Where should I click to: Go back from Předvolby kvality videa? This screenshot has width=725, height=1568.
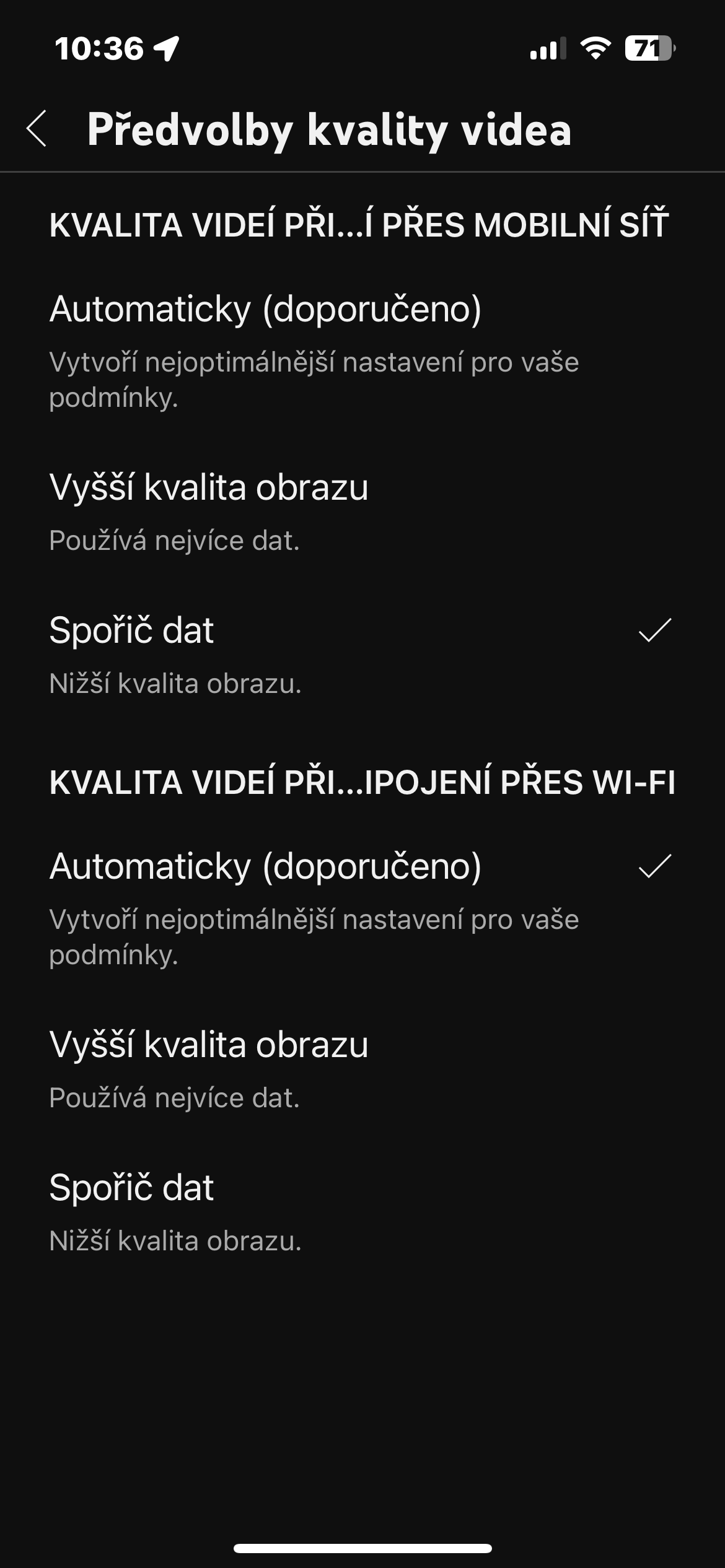tap(37, 129)
